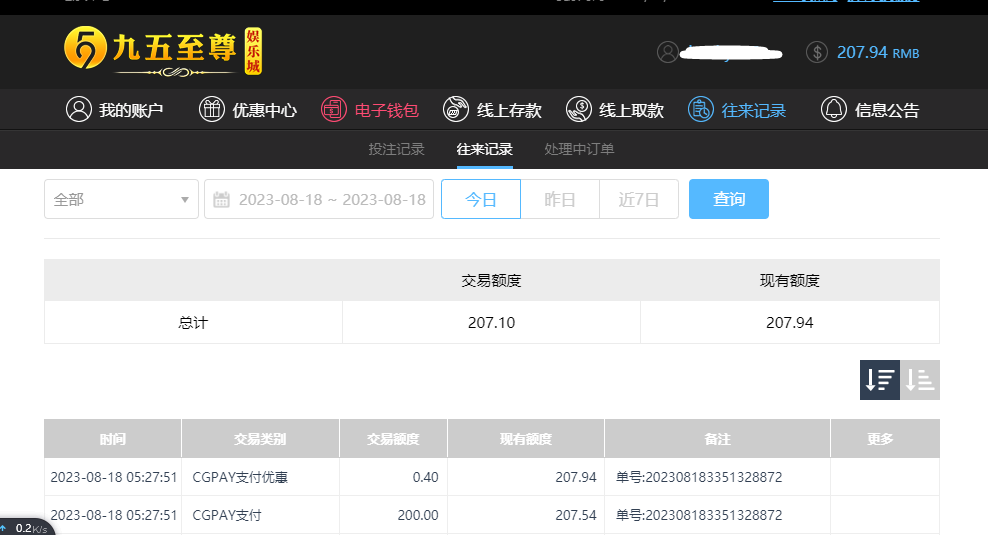
Task: Select the 近7日 filter
Action: (x=639, y=199)
